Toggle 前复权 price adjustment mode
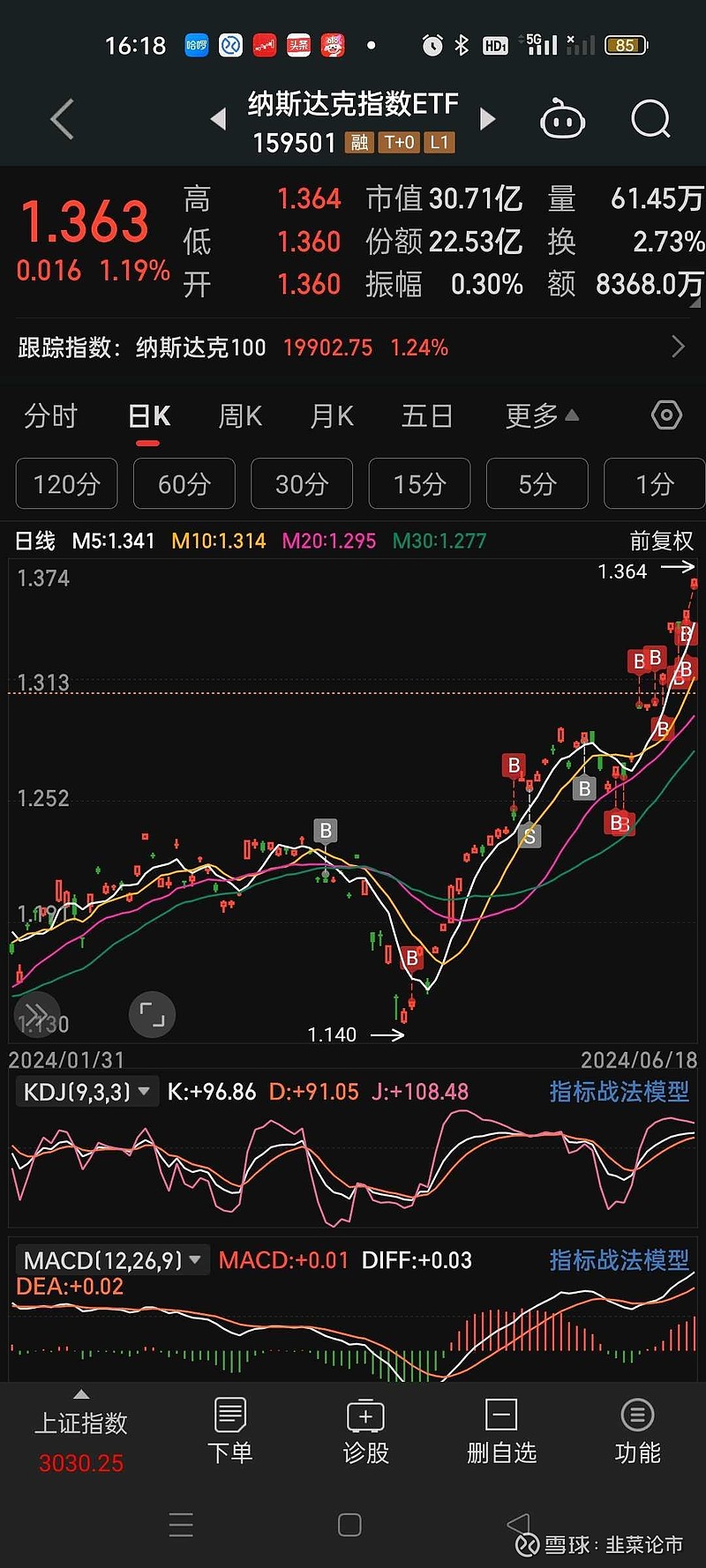This screenshot has height=1568, width=706. 658,540
